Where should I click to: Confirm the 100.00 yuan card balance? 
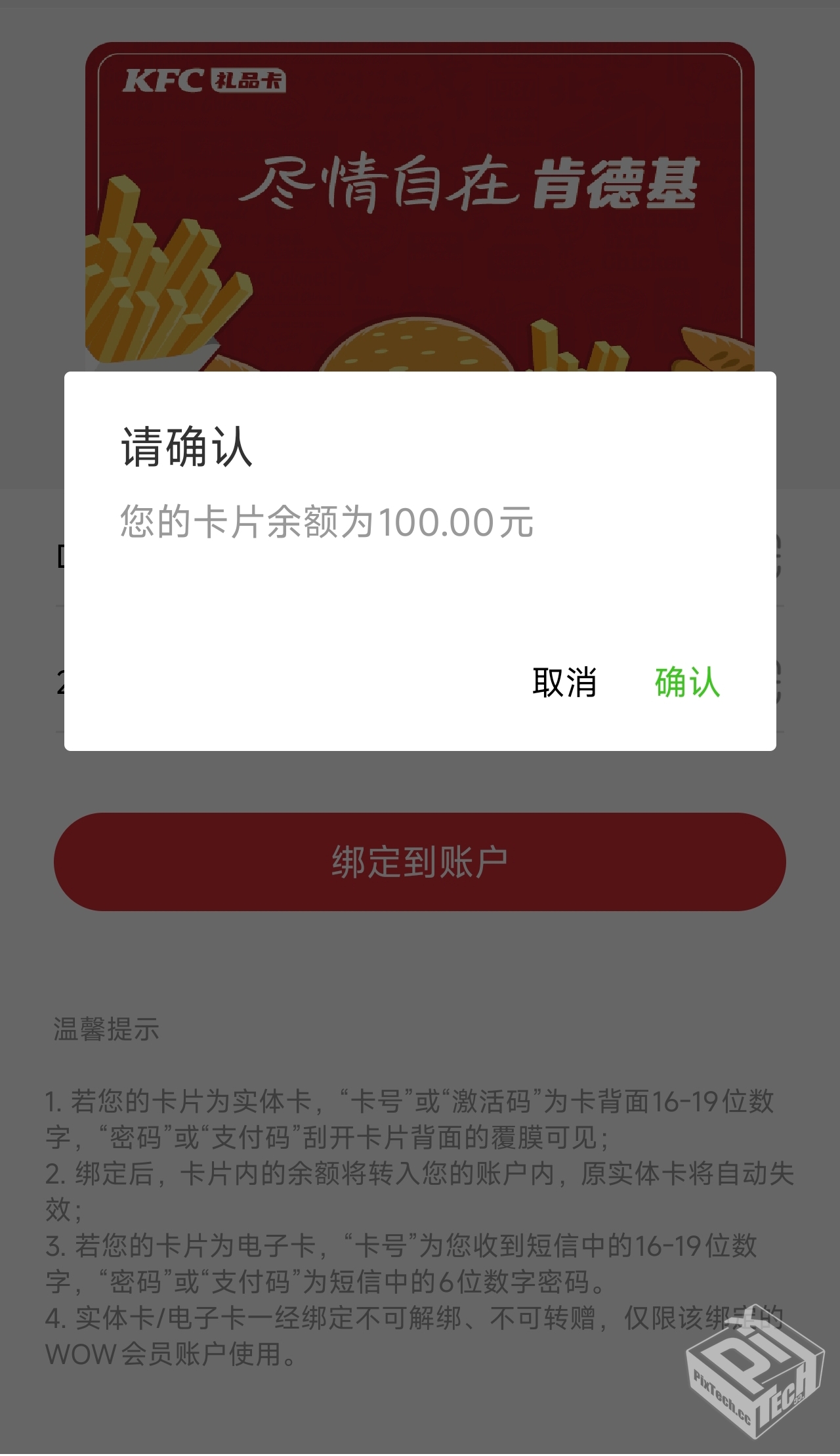(x=686, y=682)
